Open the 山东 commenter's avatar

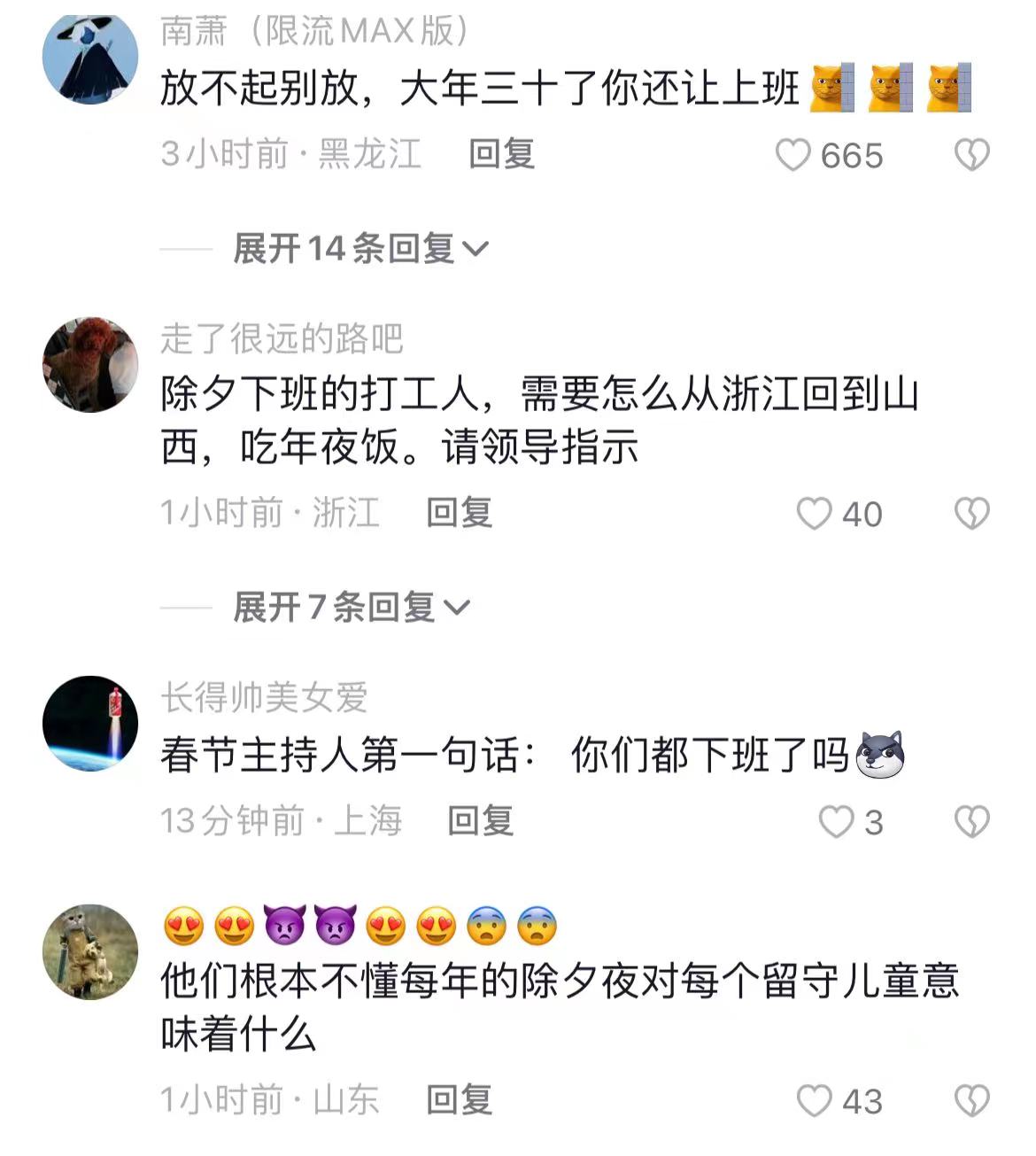pos(90,952)
